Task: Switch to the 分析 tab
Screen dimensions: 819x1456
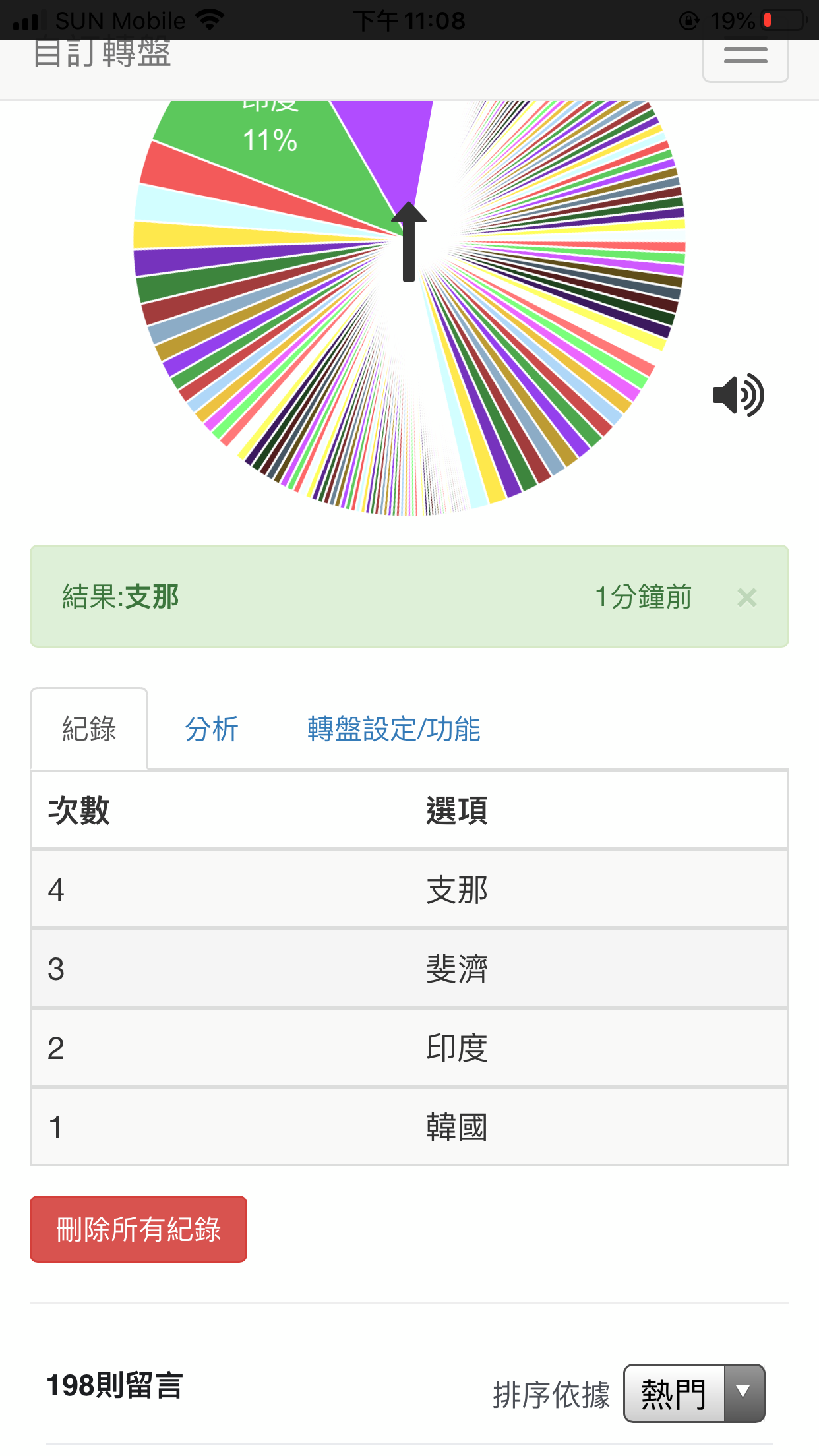Action: point(212,729)
